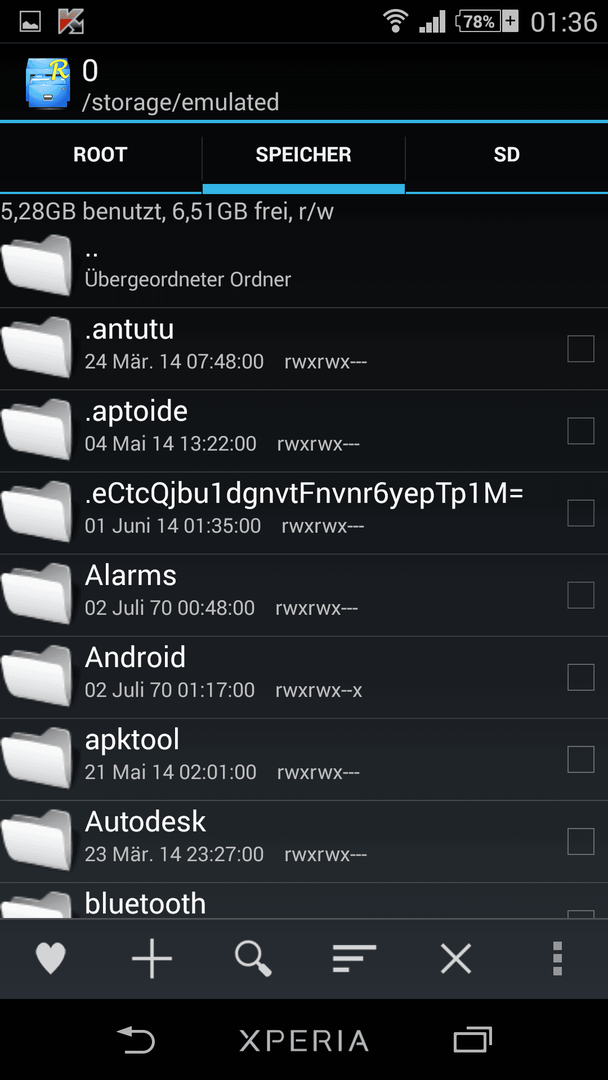Select the Autodesk checkbox
Image resolution: width=608 pixels, height=1080 pixels.
click(580, 841)
